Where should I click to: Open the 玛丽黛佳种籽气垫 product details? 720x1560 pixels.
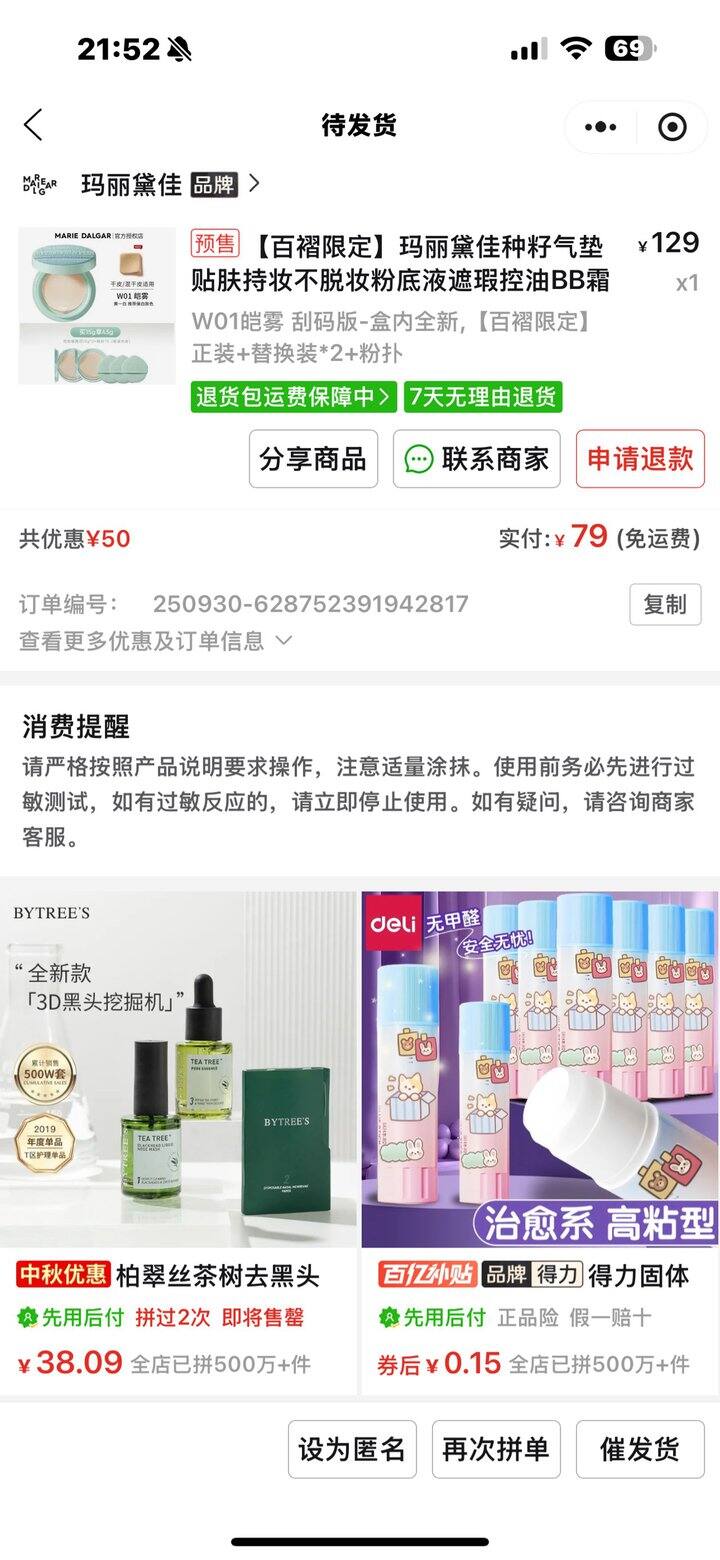click(x=400, y=262)
